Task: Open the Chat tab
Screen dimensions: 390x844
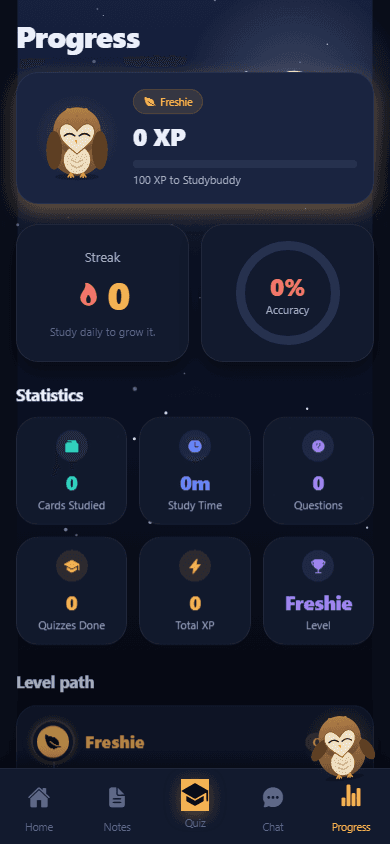Action: (273, 808)
